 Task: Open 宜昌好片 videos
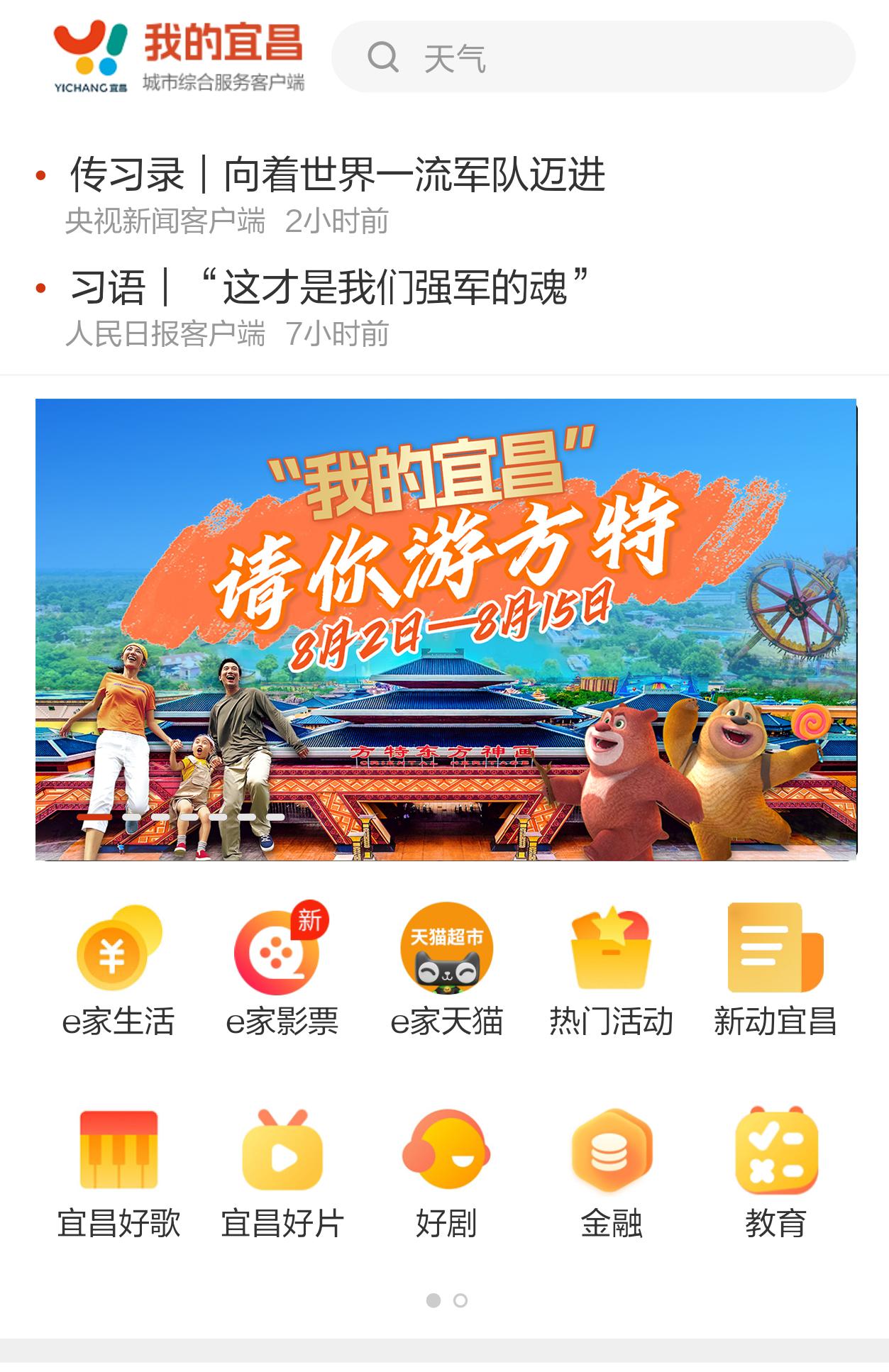tap(282, 1172)
